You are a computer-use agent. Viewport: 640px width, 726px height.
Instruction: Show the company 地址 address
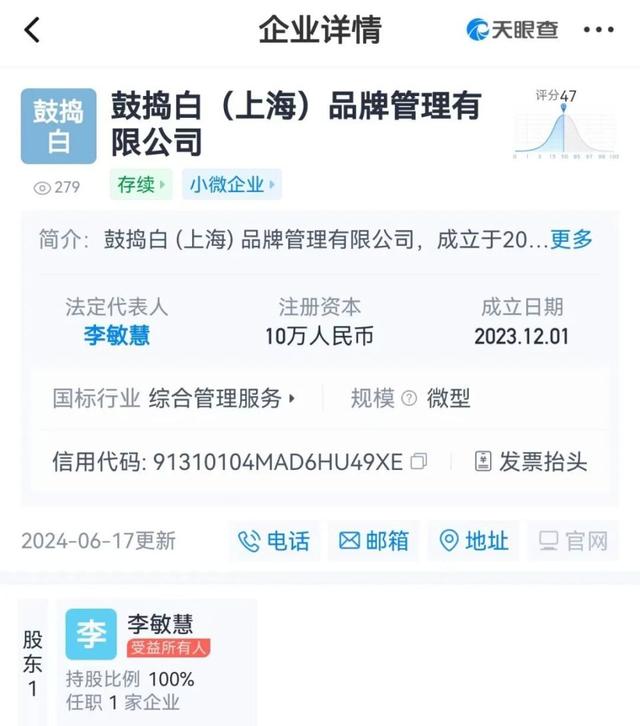tap(474, 541)
